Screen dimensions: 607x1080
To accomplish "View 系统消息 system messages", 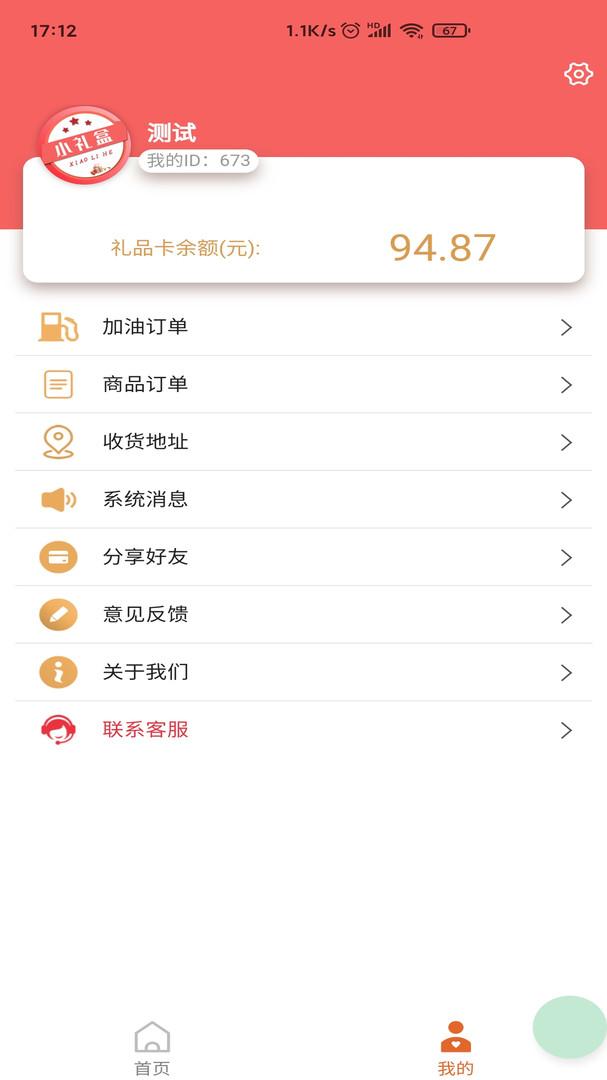I will 303,500.
